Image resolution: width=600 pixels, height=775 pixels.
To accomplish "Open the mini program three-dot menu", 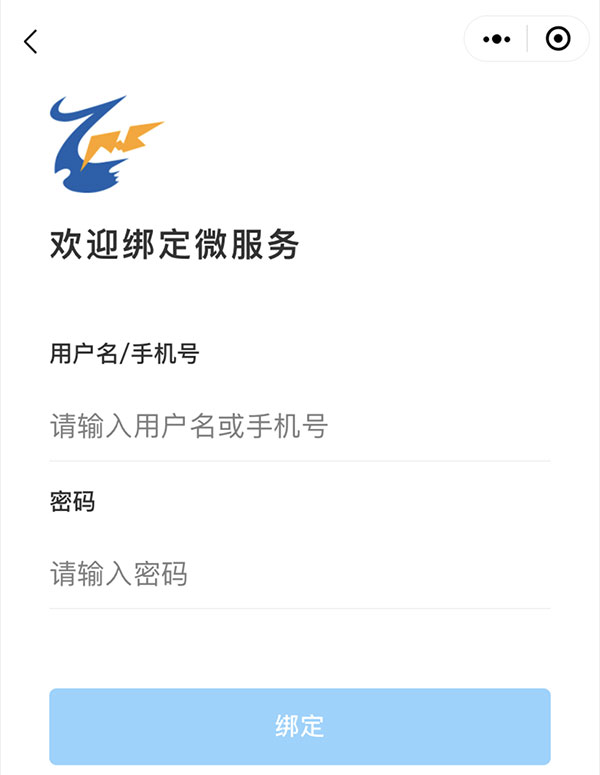I will pos(496,40).
